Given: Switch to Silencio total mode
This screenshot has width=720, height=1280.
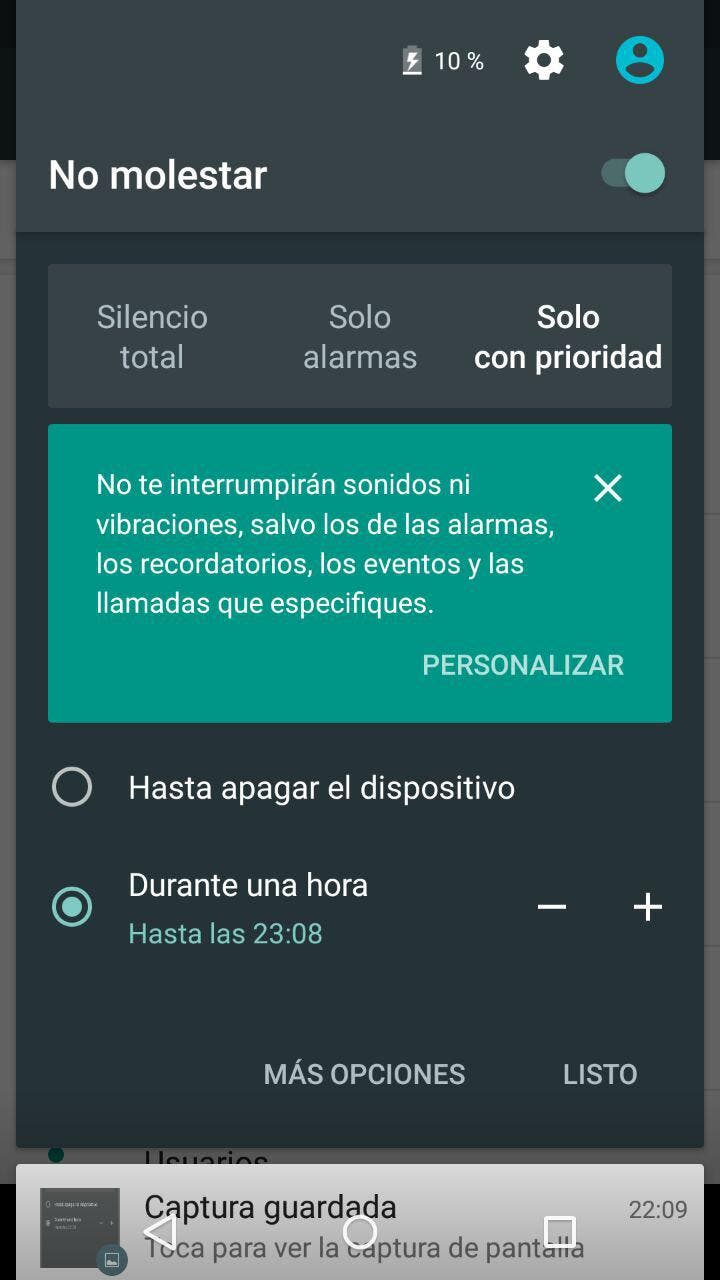Looking at the screenshot, I should [x=152, y=337].
